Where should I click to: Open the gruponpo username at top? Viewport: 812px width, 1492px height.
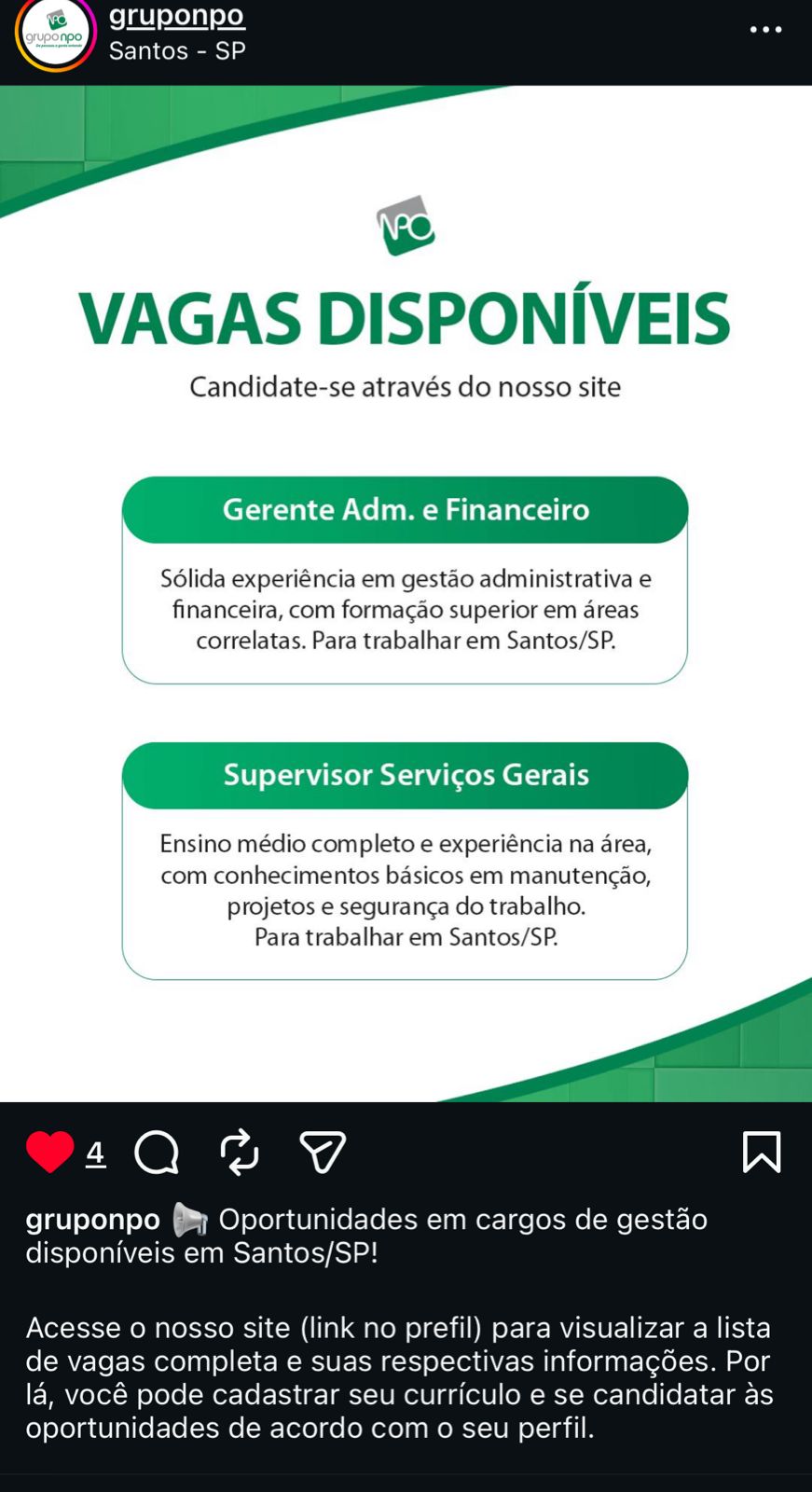(x=176, y=16)
